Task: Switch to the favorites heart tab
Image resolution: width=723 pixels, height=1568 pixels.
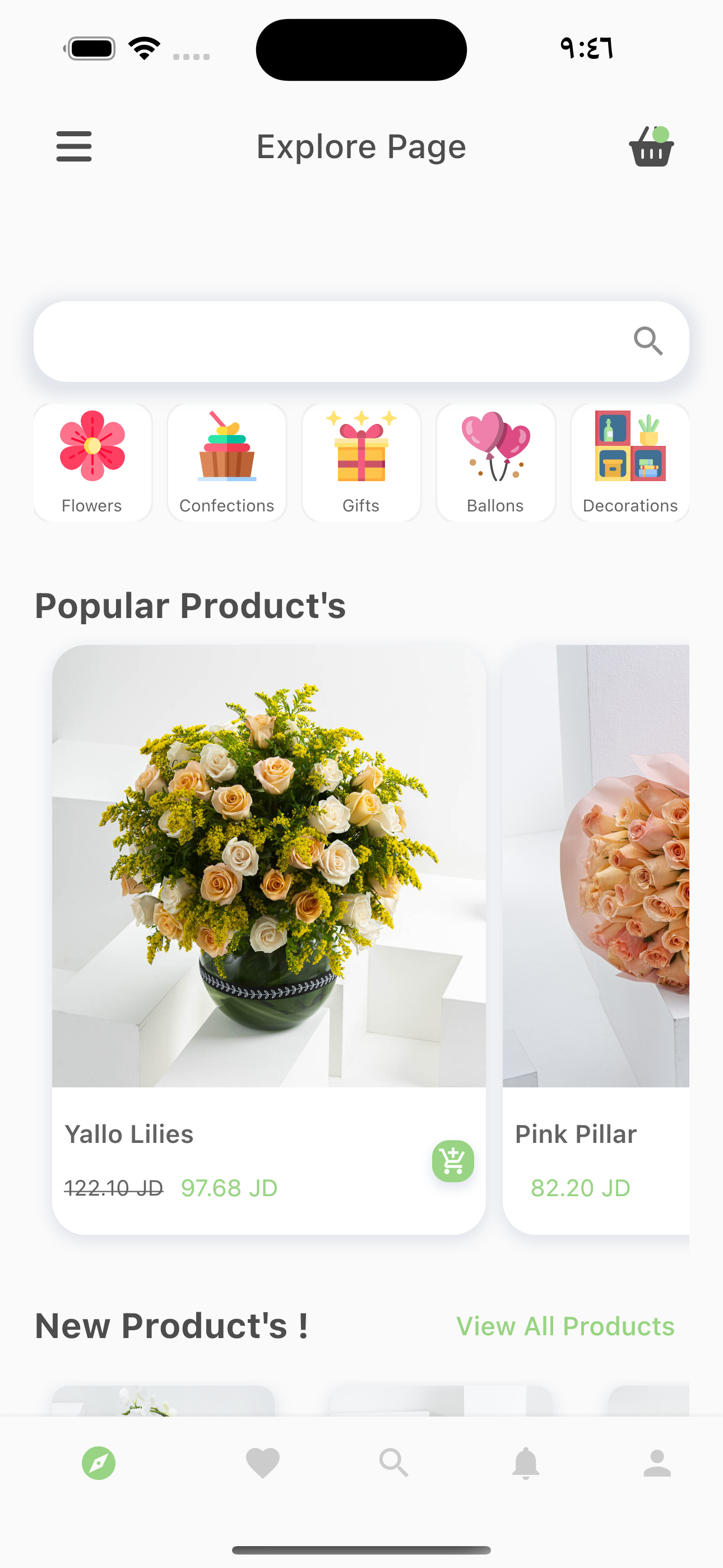Action: pos(262,1463)
